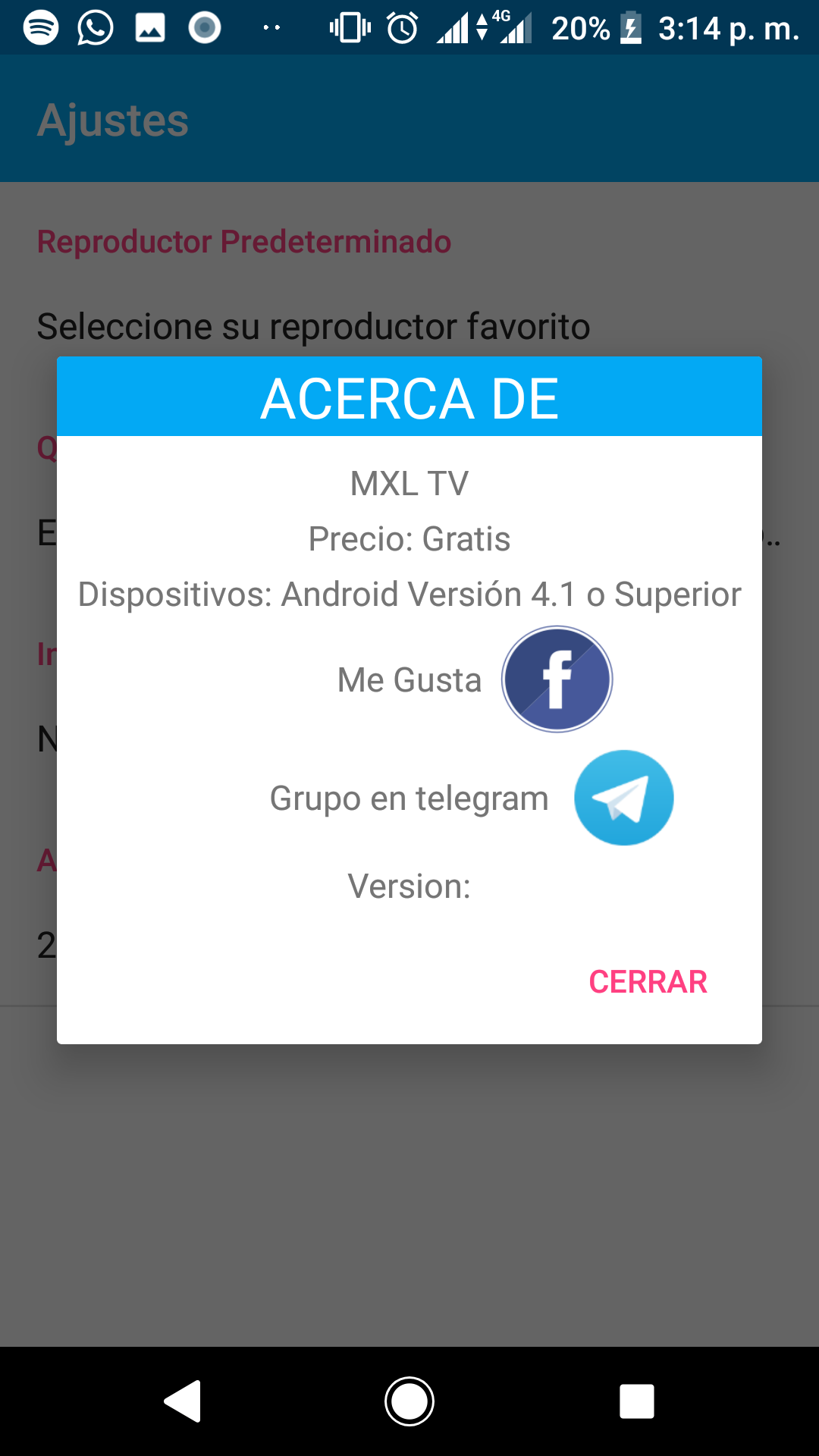Tap the Me Gusta label
Image resolution: width=819 pixels, height=1456 pixels.
pos(410,679)
